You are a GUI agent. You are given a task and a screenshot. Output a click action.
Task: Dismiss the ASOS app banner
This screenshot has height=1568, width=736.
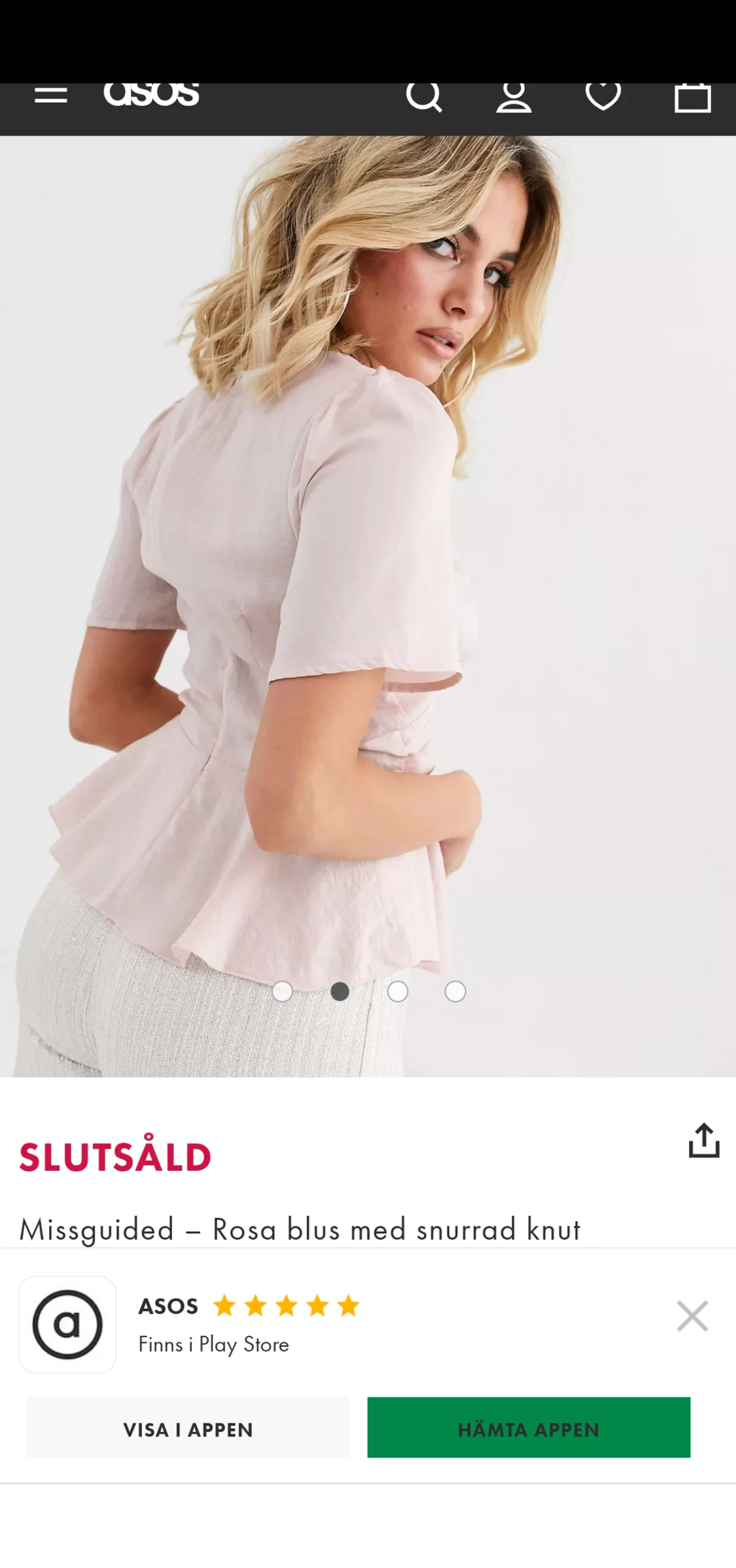point(692,1315)
